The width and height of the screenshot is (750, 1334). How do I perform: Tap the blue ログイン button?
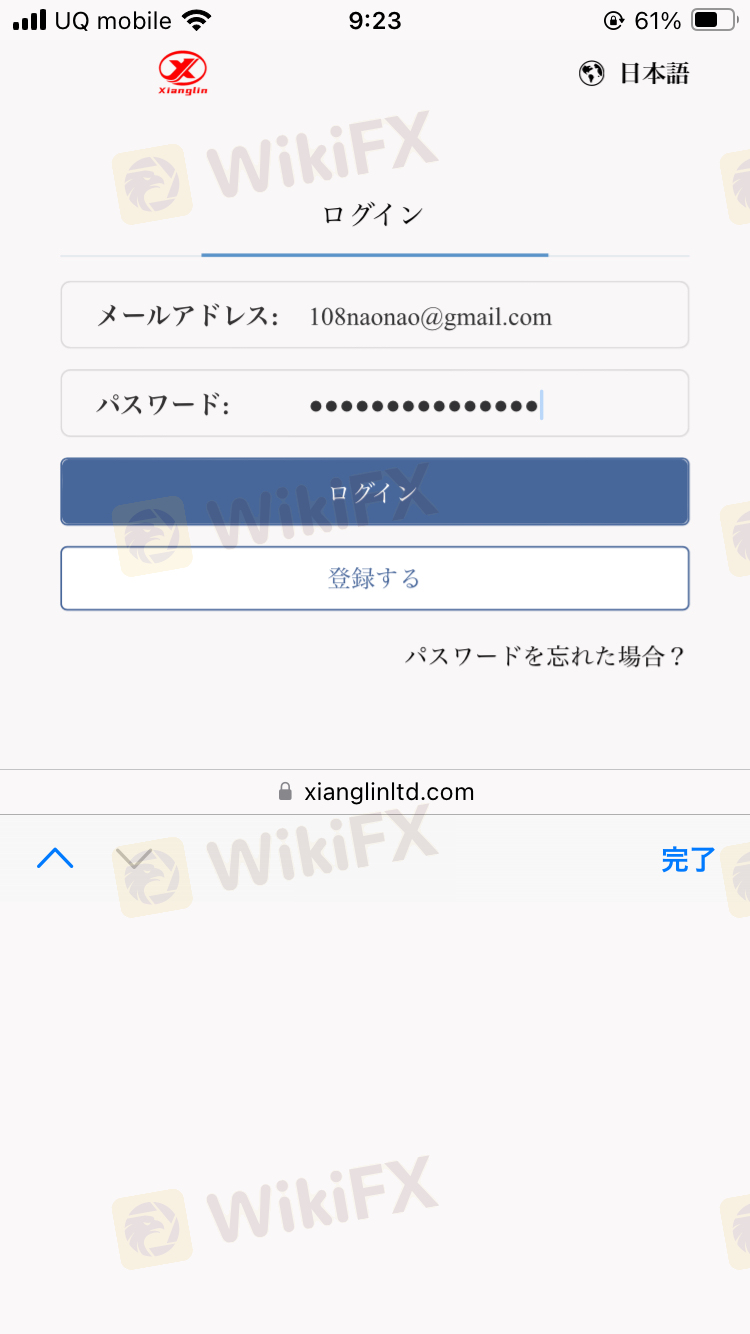(x=374, y=492)
